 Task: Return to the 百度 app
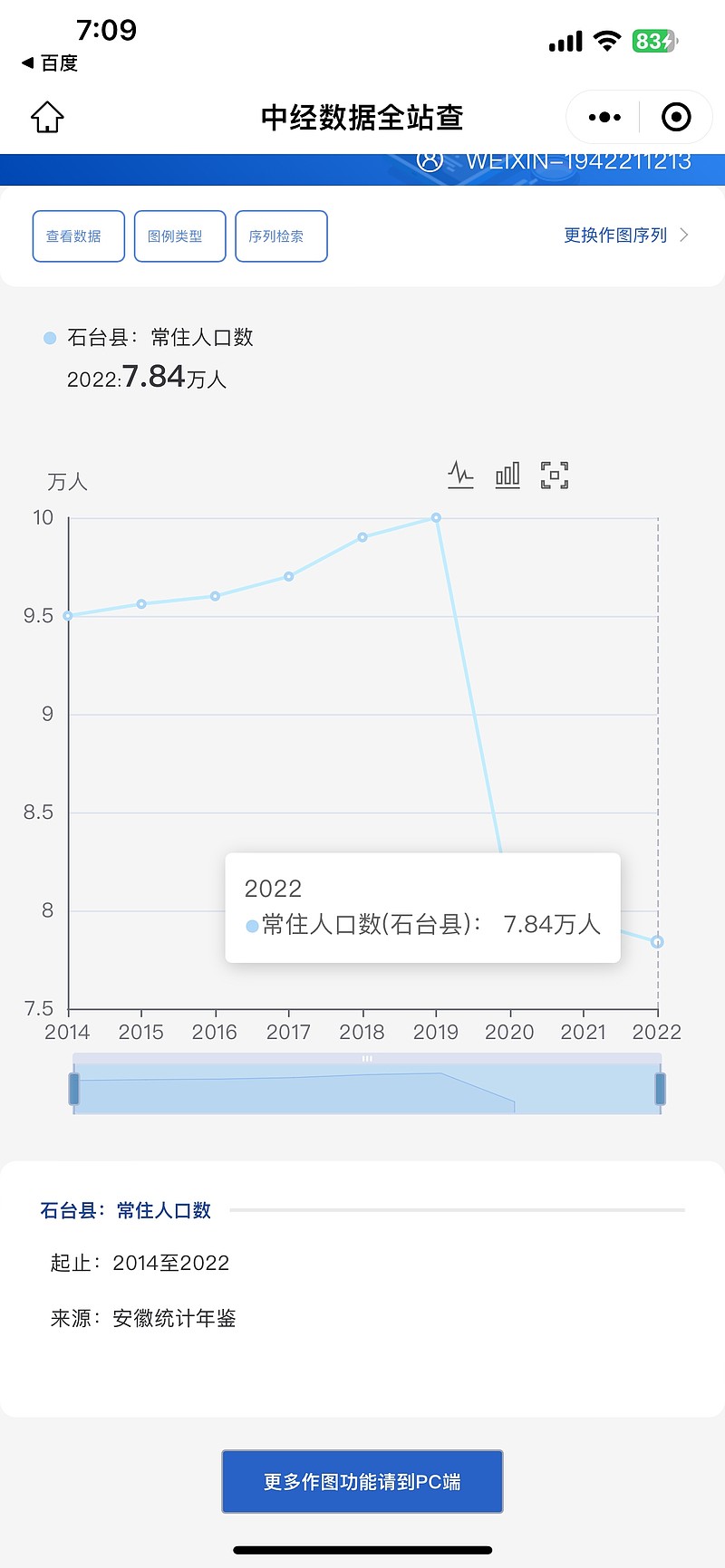50,63
